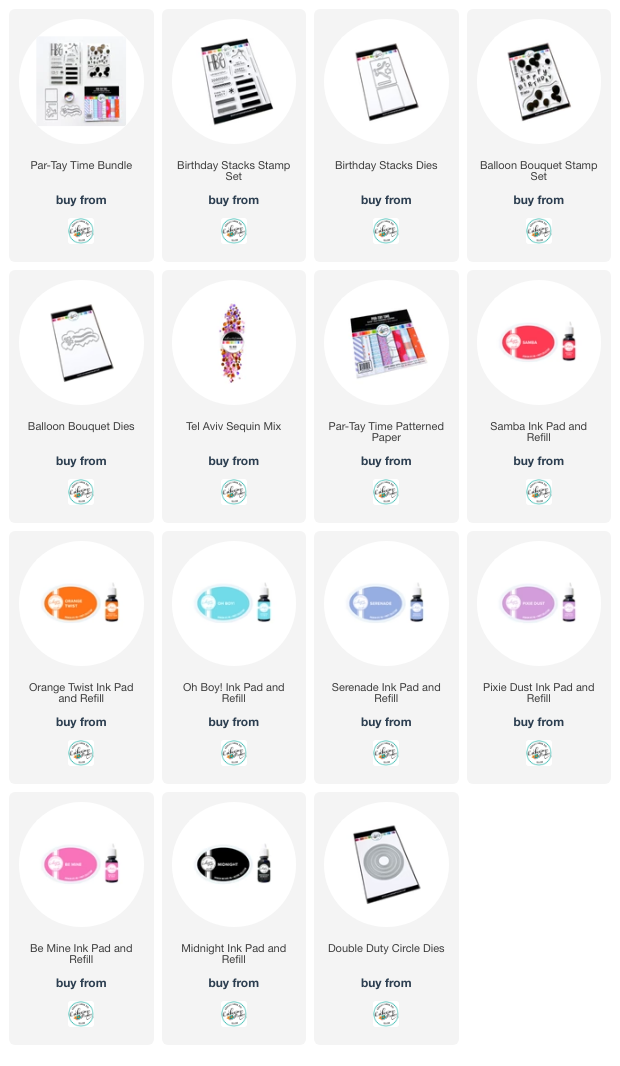Tap the store logo under Midnight Ink Pad
The width and height of the screenshot is (620, 1066).
[233, 1014]
